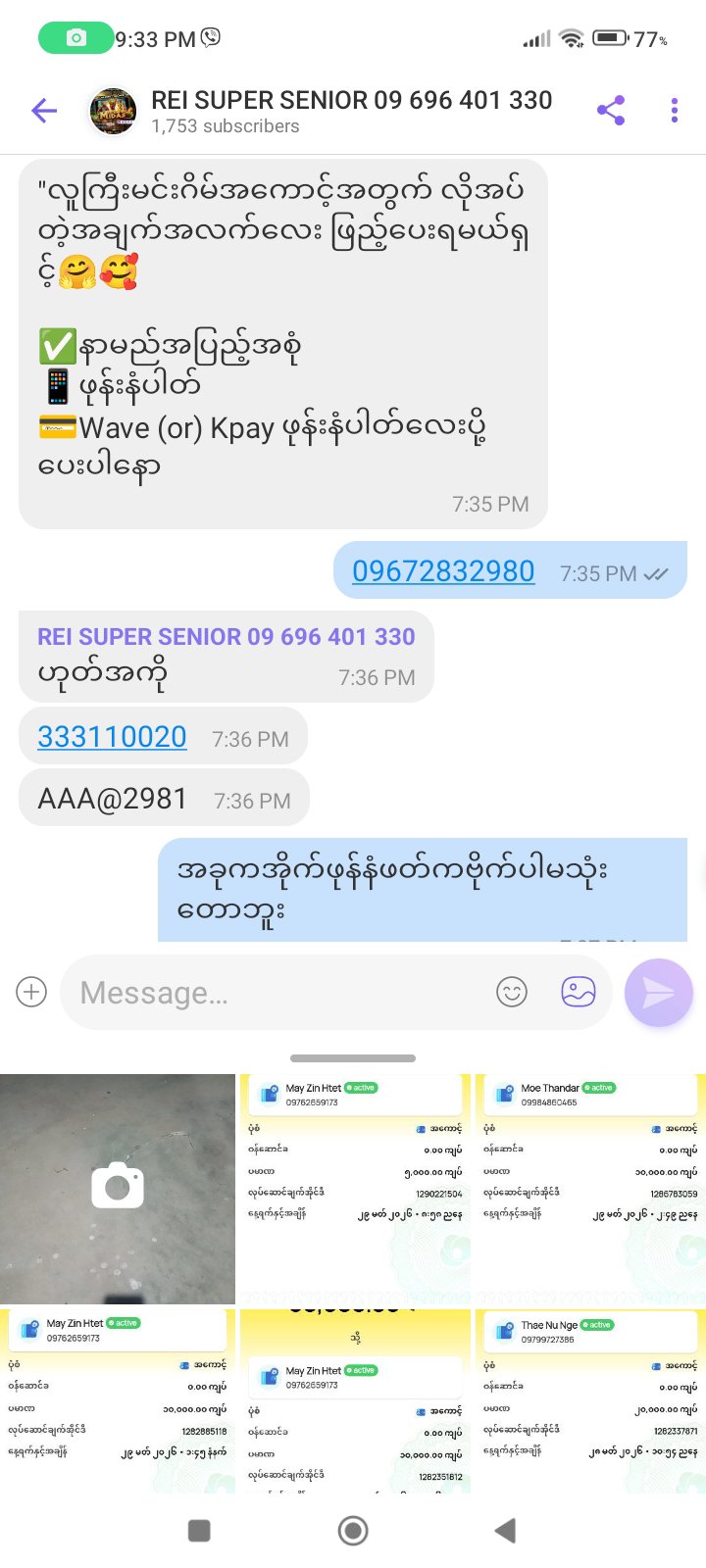Screen dimensions: 706x1568
Task: Select the Moe Thandar receipt image
Action: click(589, 1188)
